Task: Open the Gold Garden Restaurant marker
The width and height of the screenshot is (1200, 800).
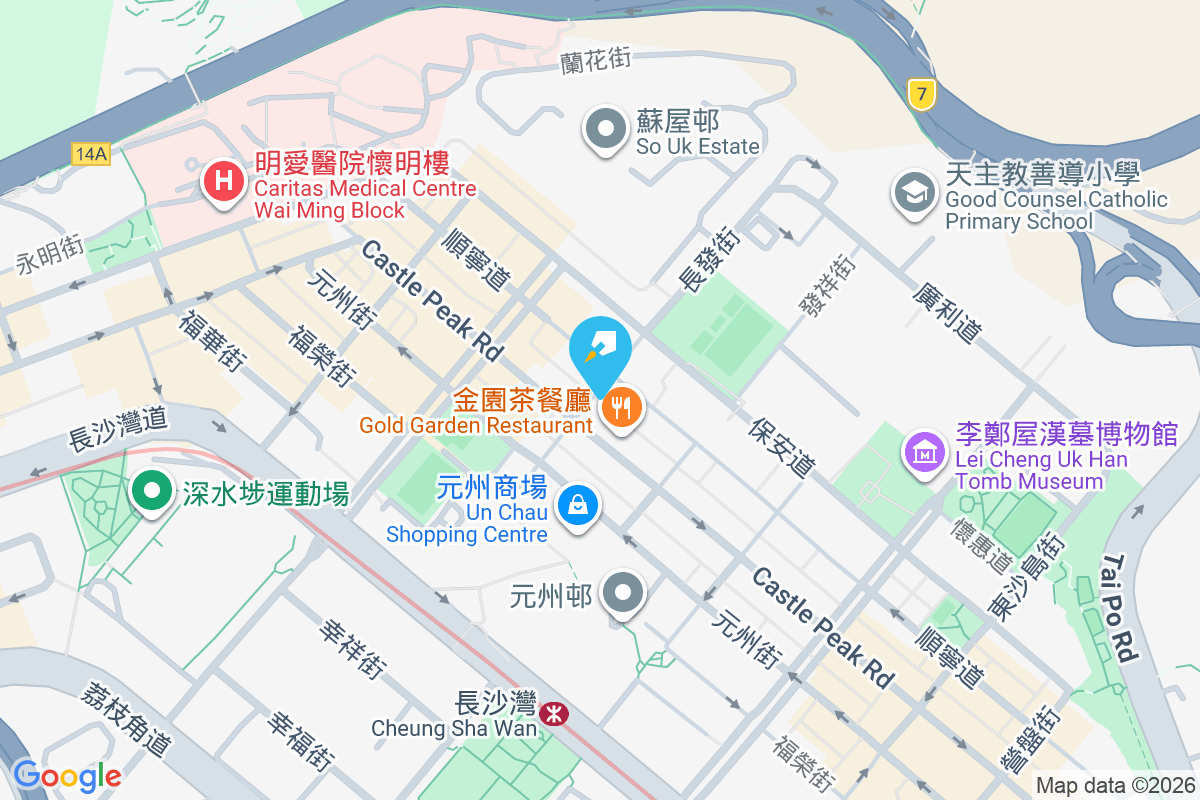Action: click(x=623, y=408)
